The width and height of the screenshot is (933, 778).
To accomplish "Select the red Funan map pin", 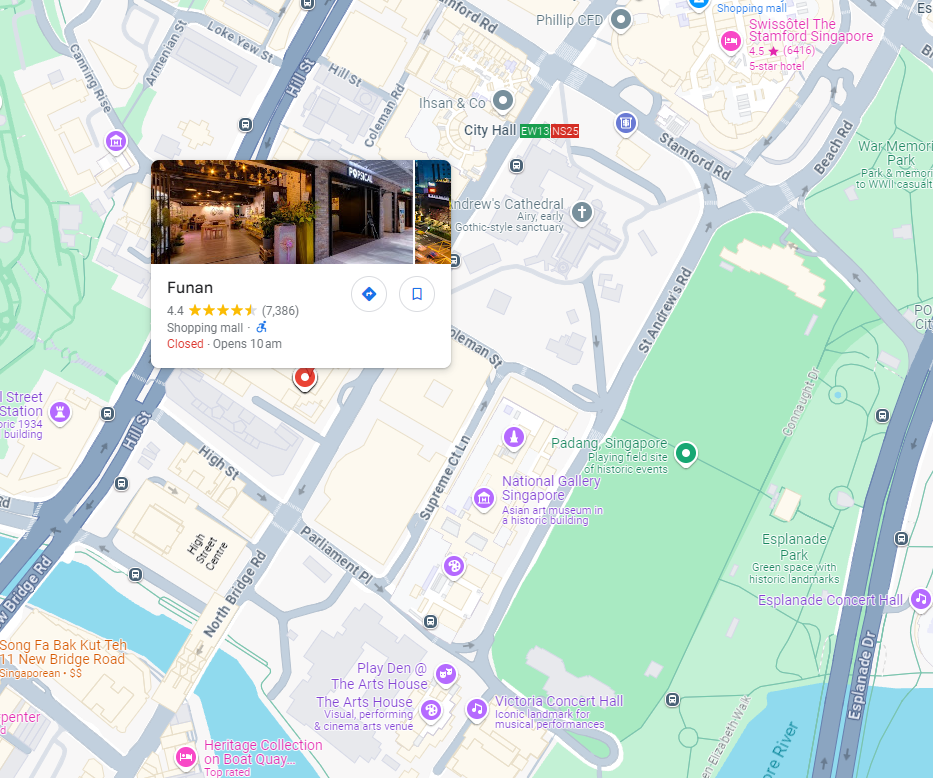I will (304, 377).
